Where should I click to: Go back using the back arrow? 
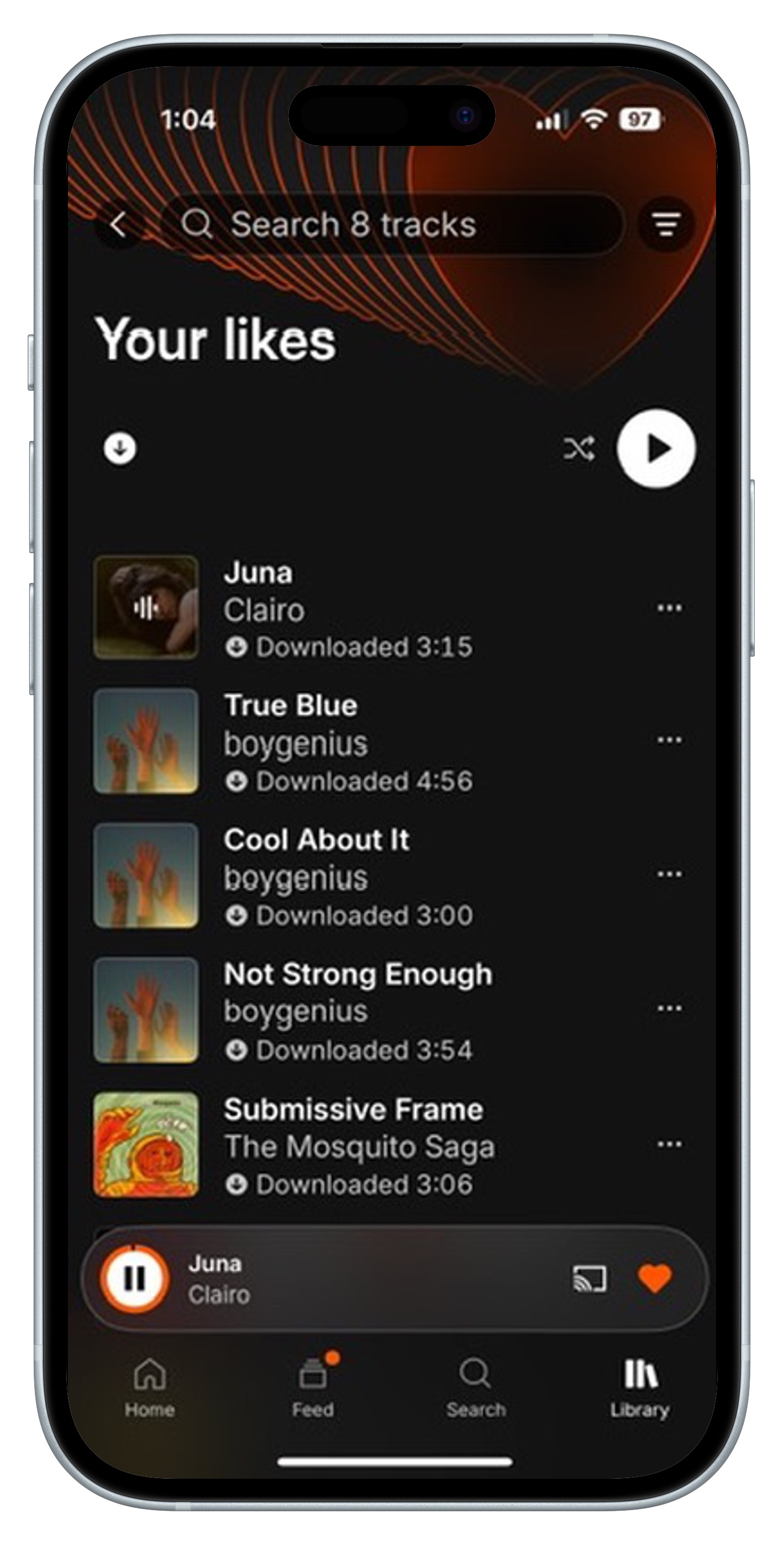click(x=119, y=224)
